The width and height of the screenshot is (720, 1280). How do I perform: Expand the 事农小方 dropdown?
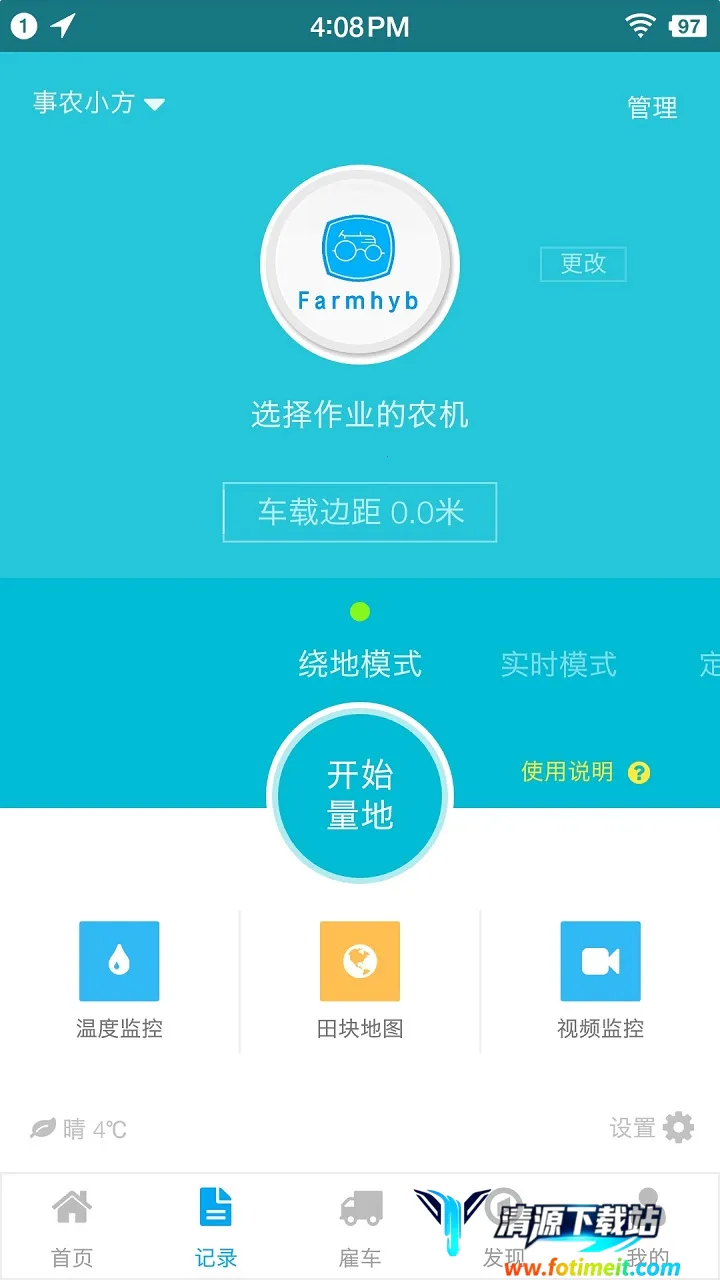[99, 103]
